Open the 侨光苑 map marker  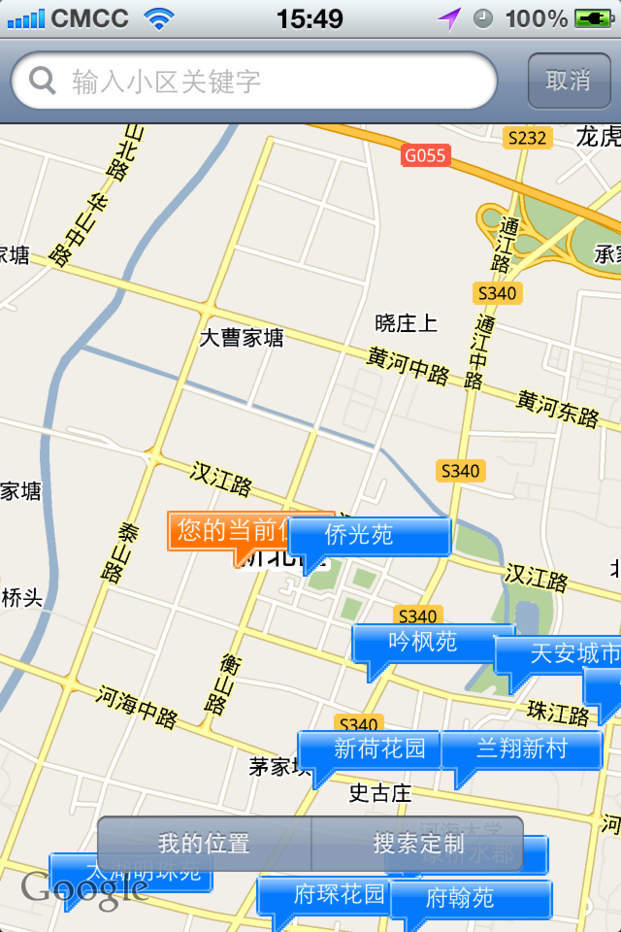click(369, 535)
